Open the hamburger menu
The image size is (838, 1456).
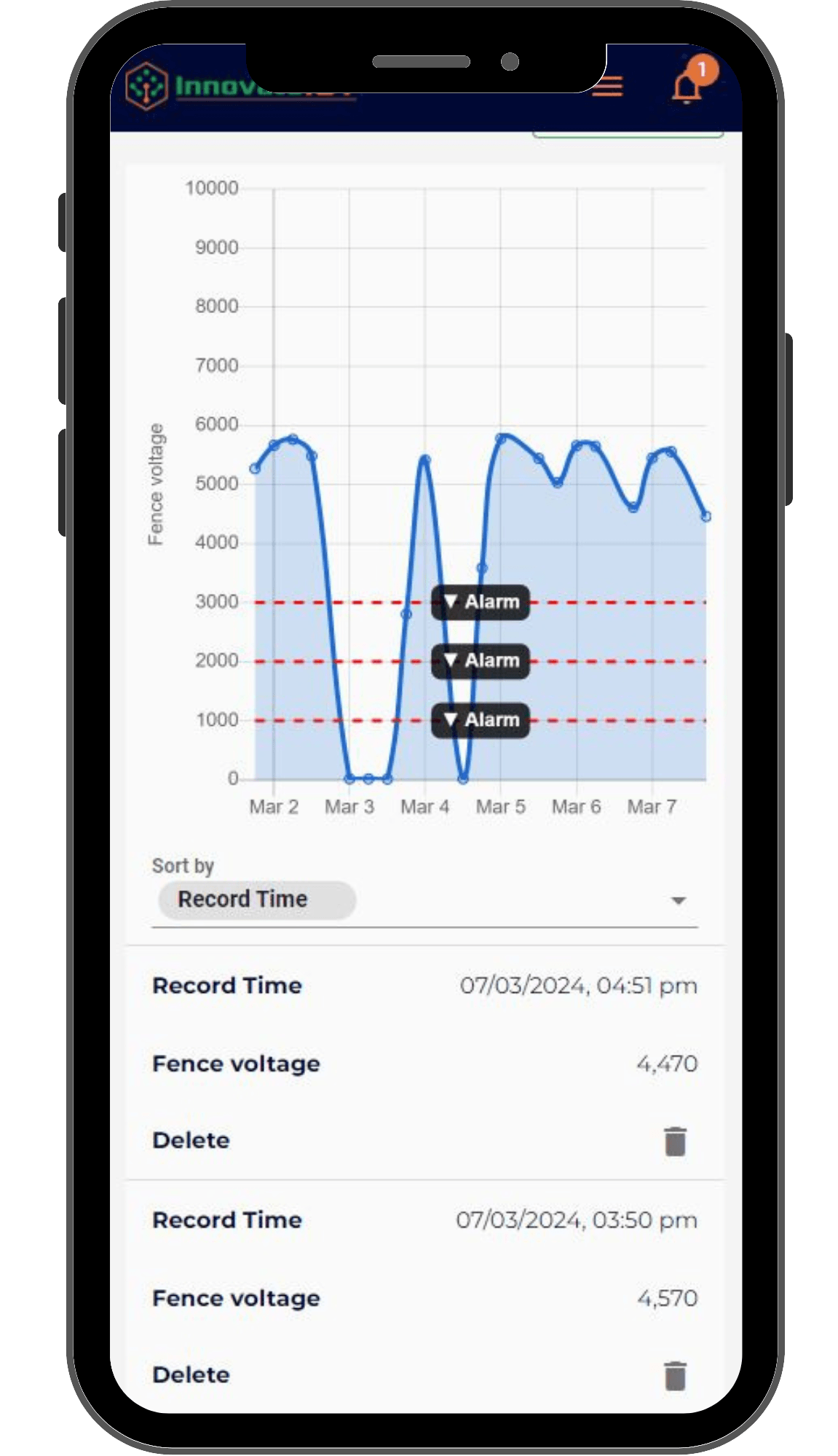pos(607,87)
